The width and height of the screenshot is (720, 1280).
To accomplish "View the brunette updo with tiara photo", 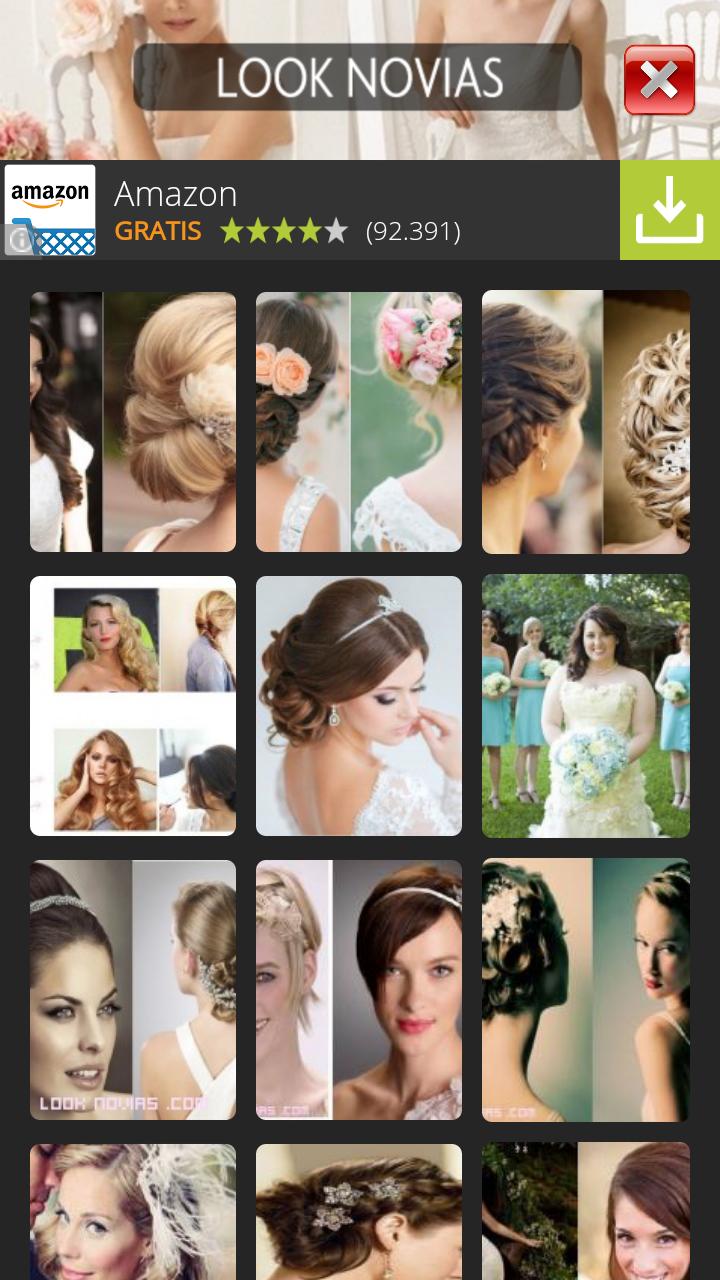I will click(x=359, y=705).
